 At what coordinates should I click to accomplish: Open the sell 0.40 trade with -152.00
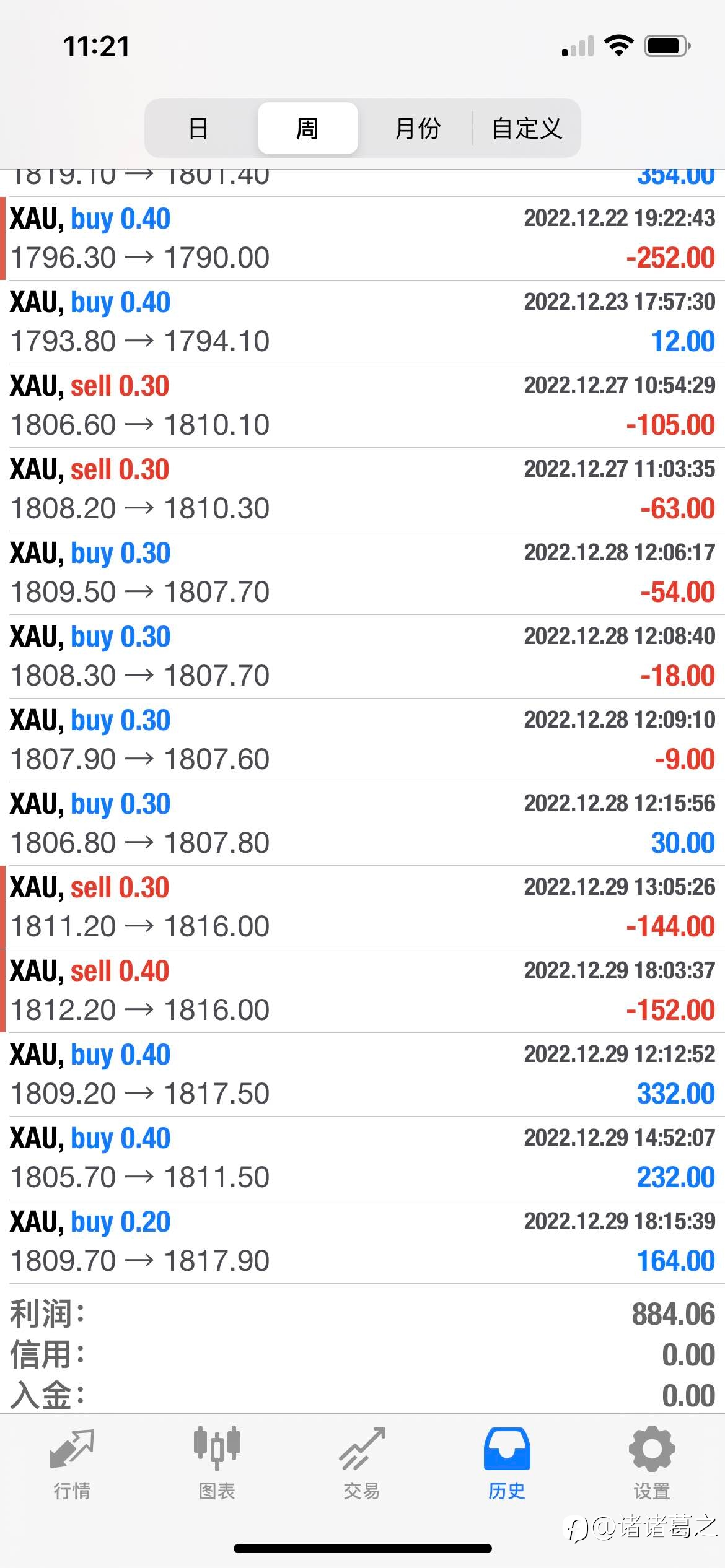tap(362, 991)
